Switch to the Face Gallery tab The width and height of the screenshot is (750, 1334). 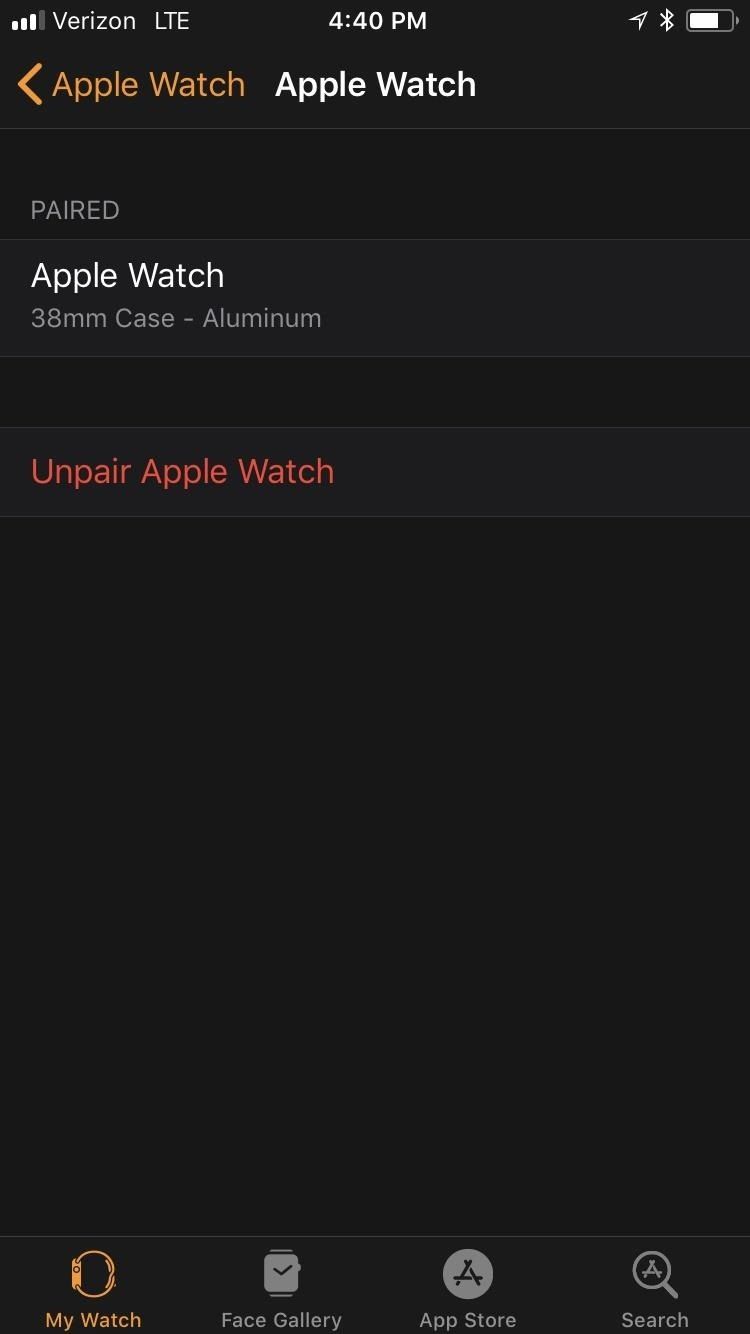coord(281,1288)
